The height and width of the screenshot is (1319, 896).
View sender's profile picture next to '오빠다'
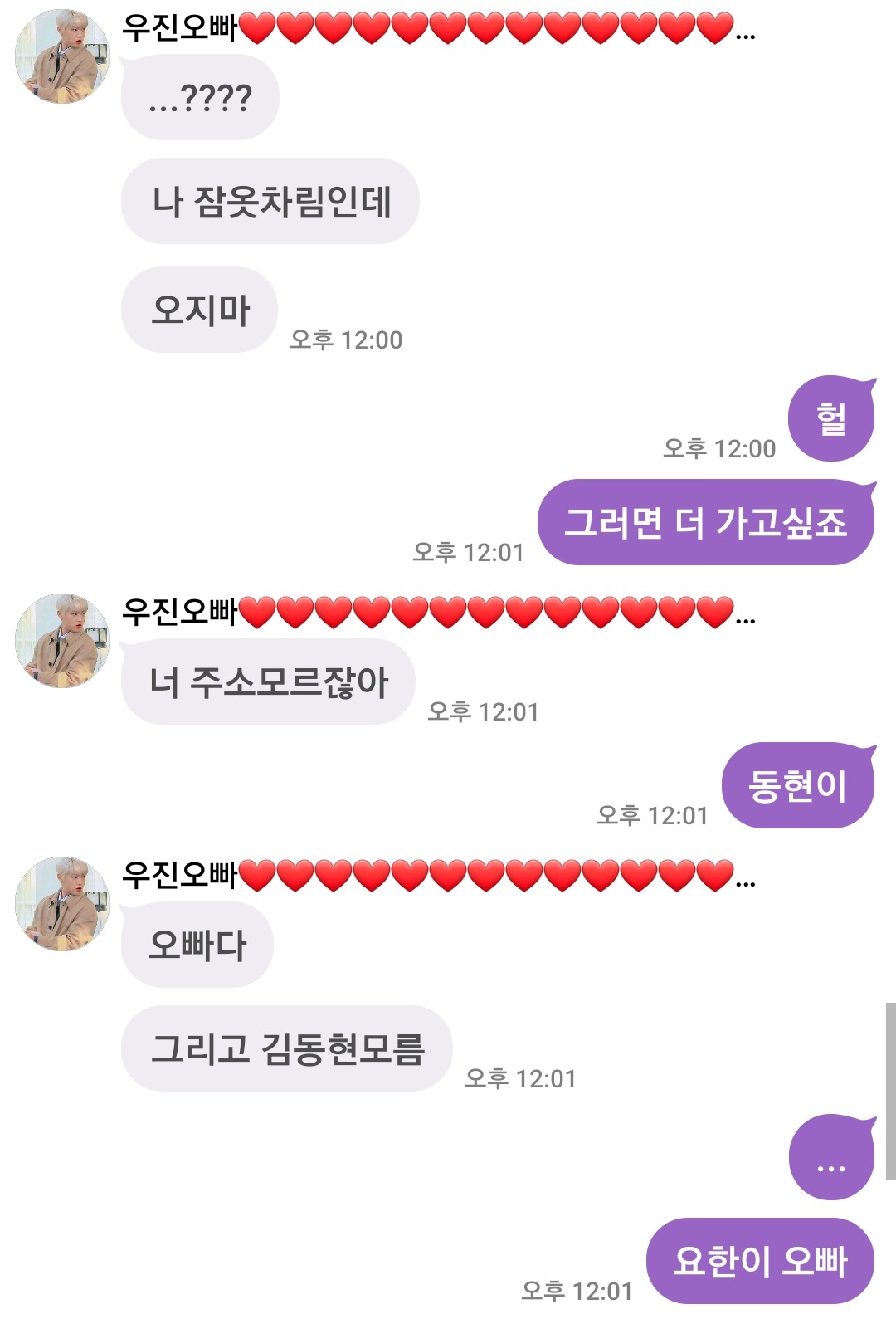[62, 903]
